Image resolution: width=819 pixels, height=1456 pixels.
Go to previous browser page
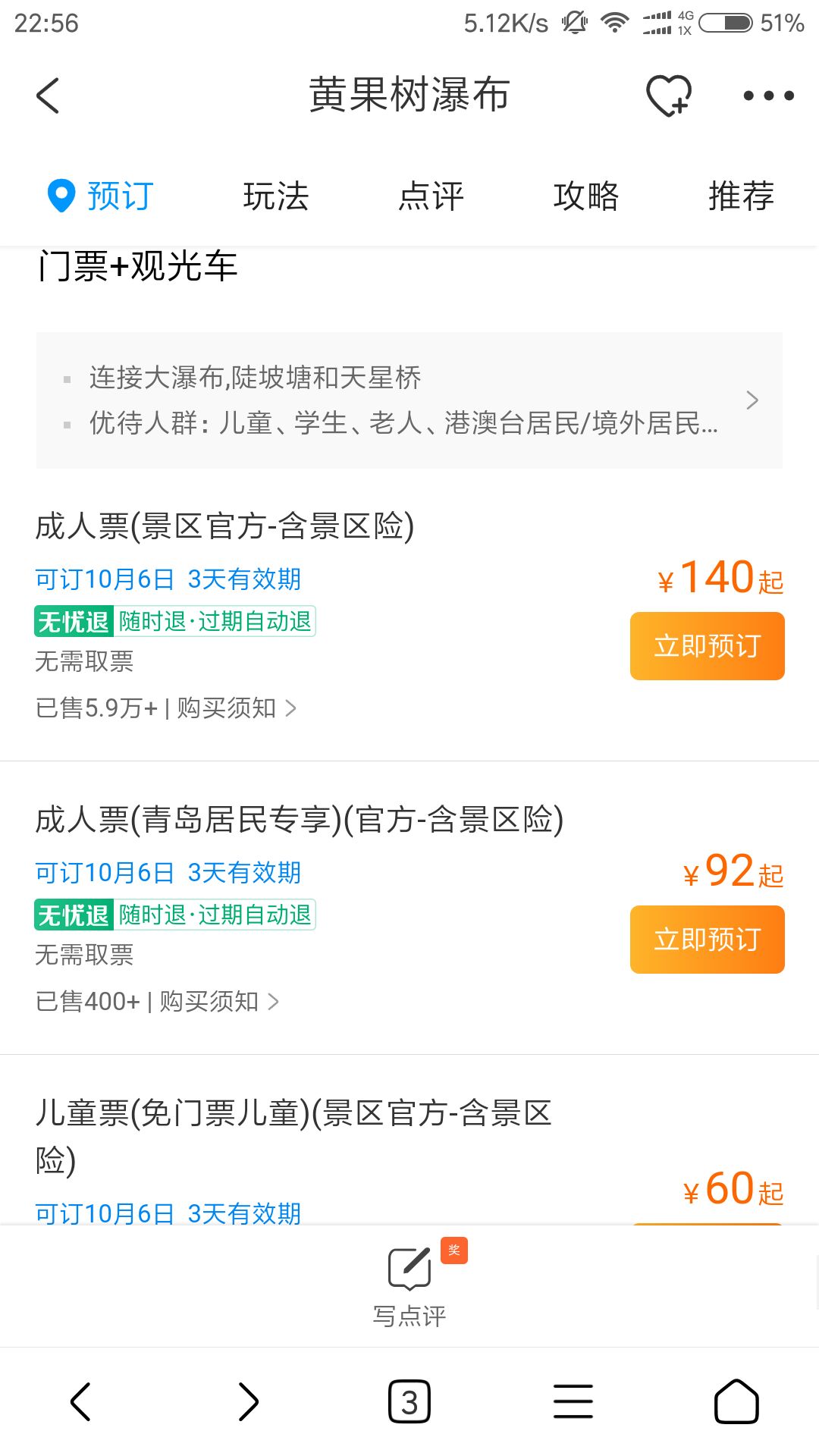[80, 1401]
